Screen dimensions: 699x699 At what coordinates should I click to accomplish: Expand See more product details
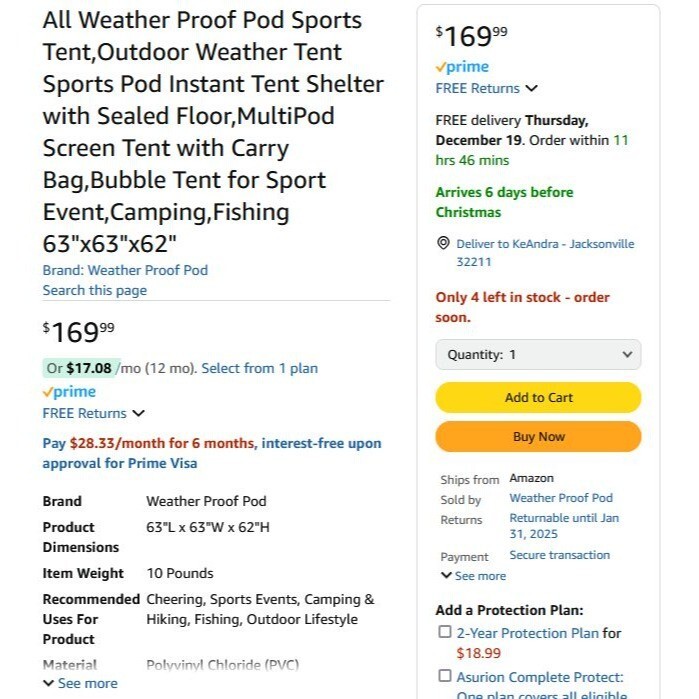point(80,683)
